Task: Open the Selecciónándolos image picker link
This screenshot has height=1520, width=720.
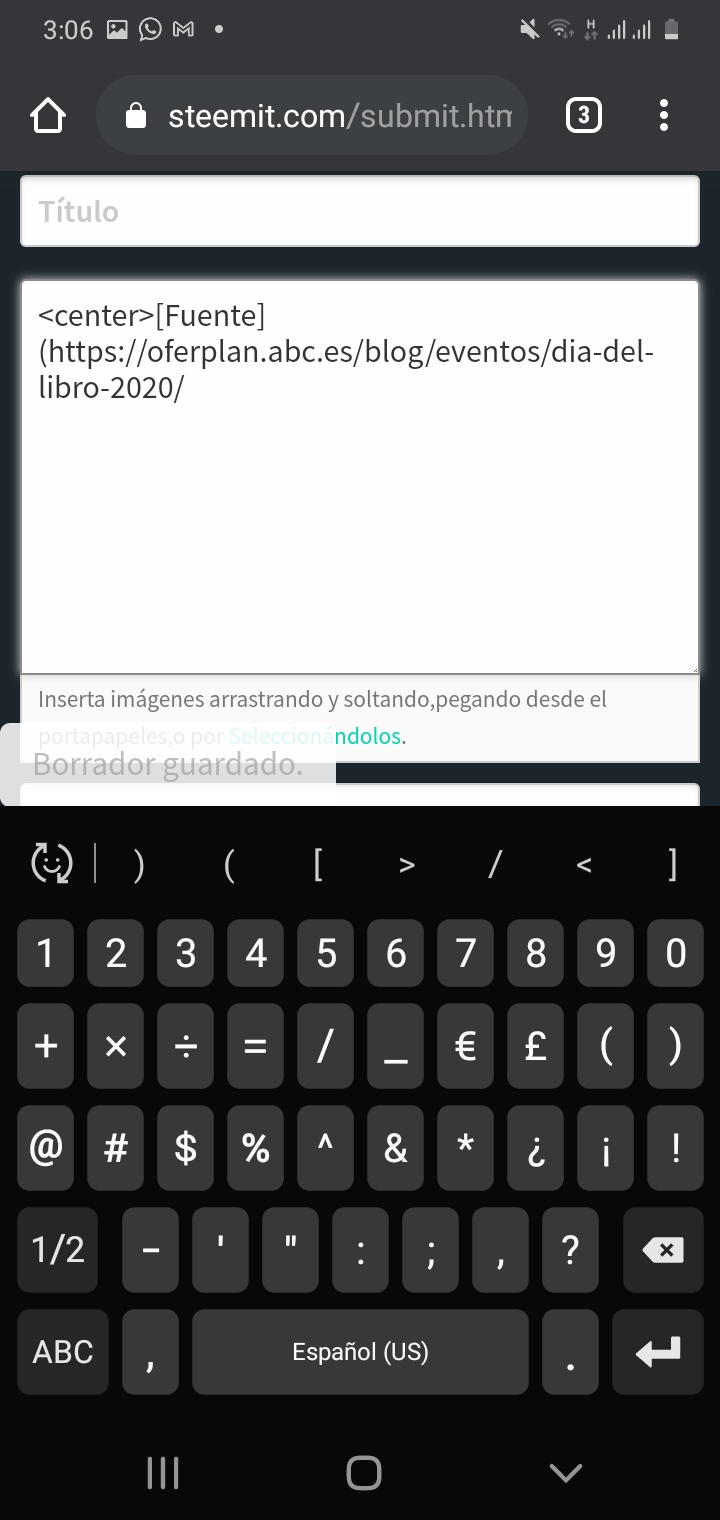Action: point(316,737)
